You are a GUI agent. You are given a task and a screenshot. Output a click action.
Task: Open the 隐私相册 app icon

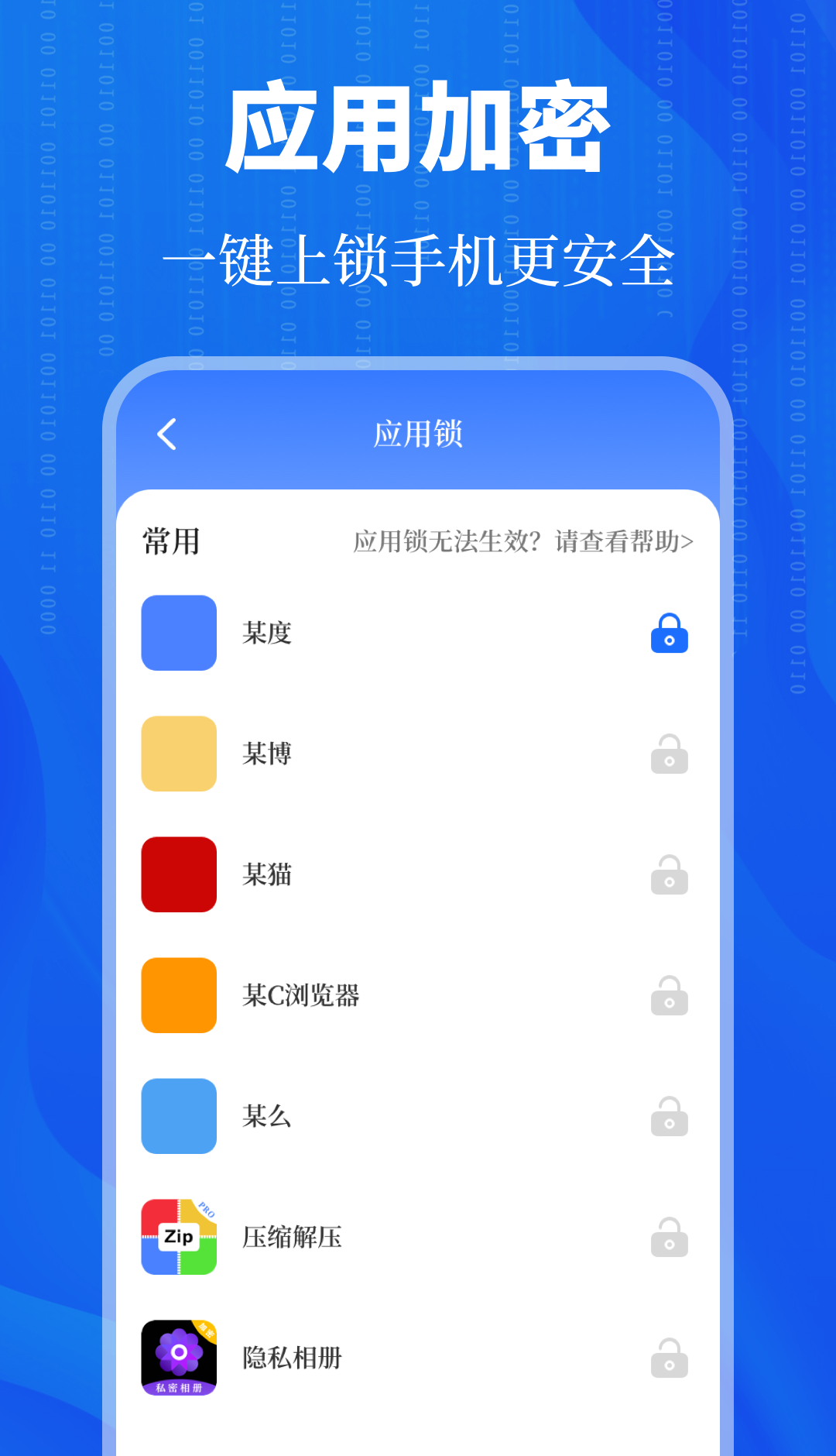[179, 1358]
